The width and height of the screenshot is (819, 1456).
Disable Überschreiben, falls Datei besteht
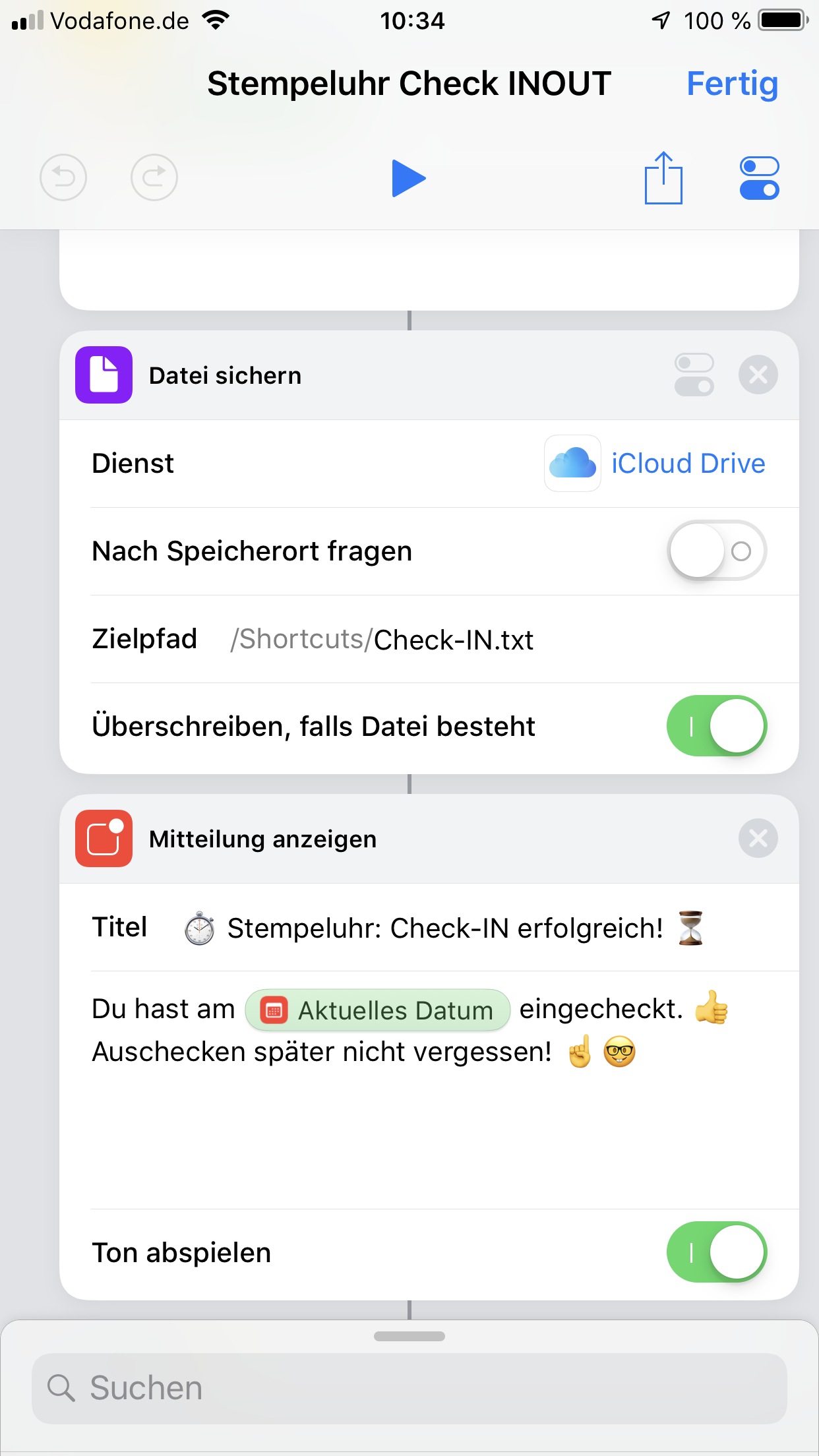[x=716, y=726]
